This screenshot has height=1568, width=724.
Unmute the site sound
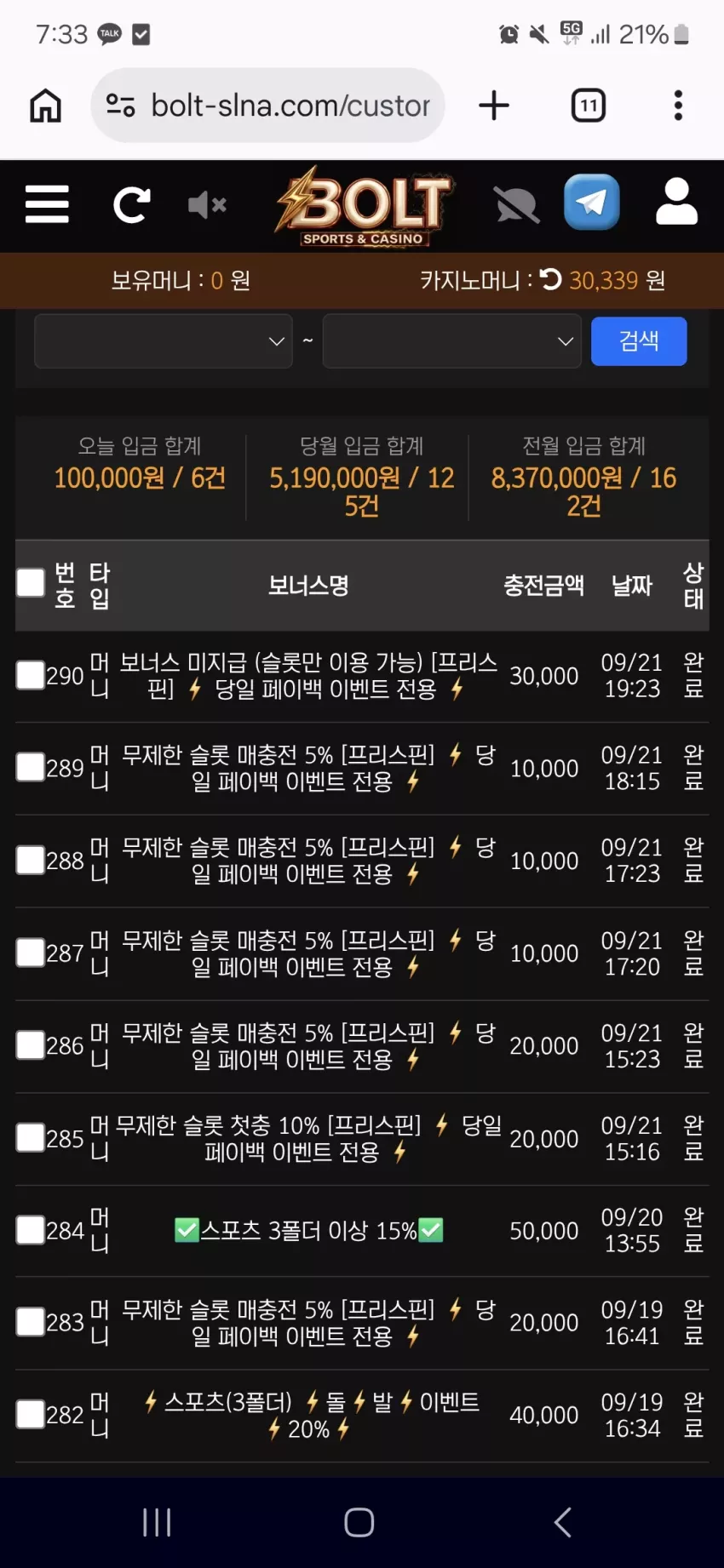click(207, 204)
